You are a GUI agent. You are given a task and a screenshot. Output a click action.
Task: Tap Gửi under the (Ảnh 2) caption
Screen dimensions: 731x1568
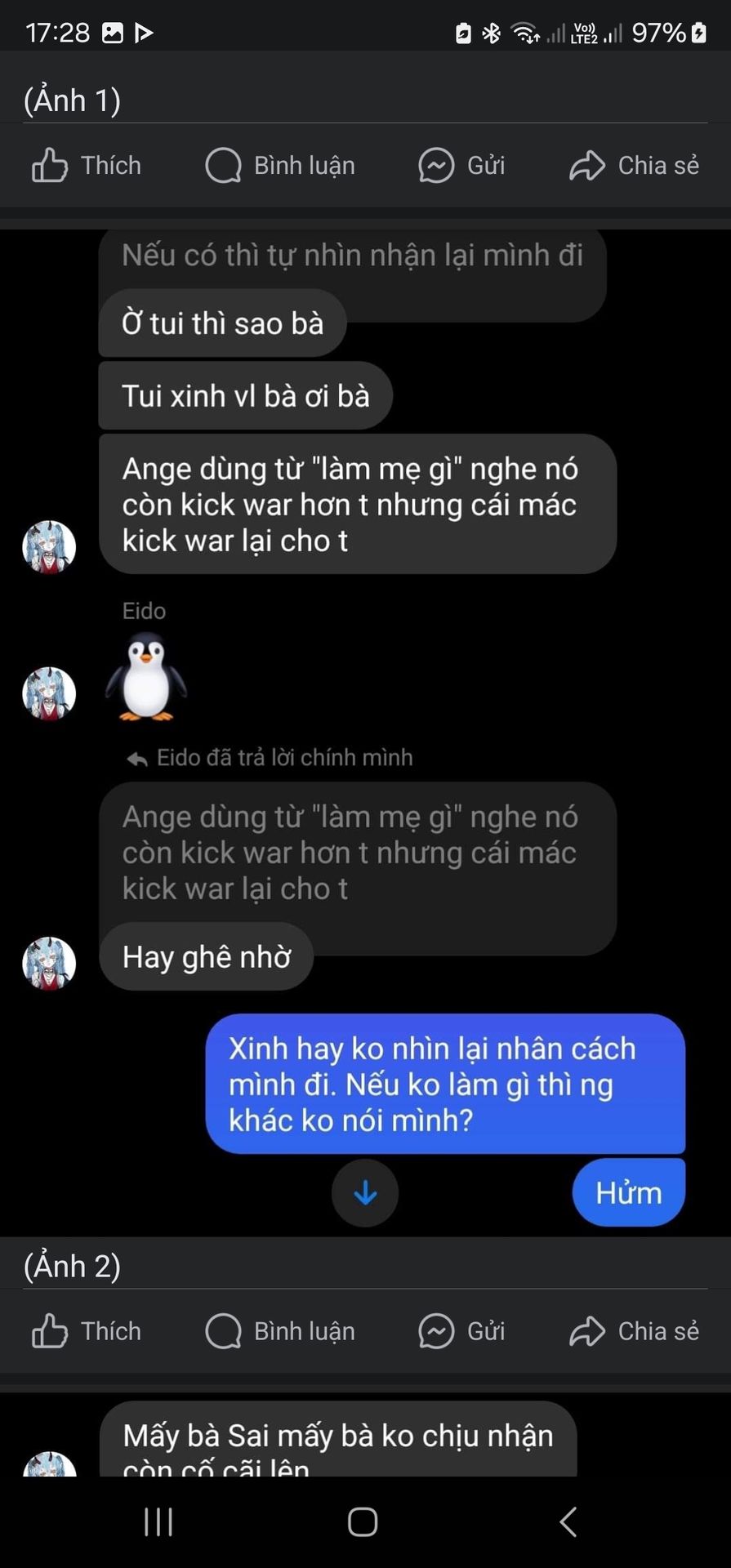[461, 1331]
